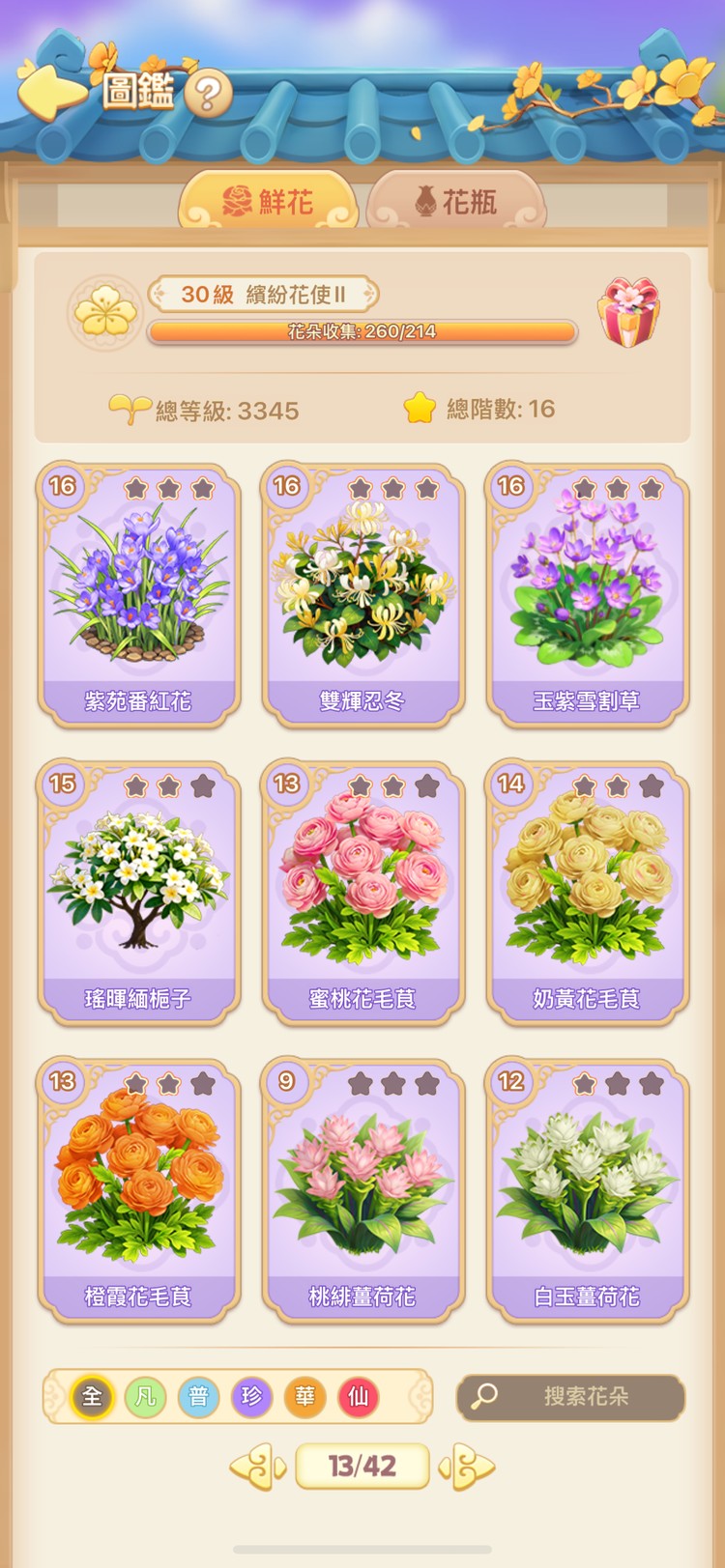Go to the previous page arrow
The image size is (725, 1568).
pyautogui.click(x=257, y=1467)
